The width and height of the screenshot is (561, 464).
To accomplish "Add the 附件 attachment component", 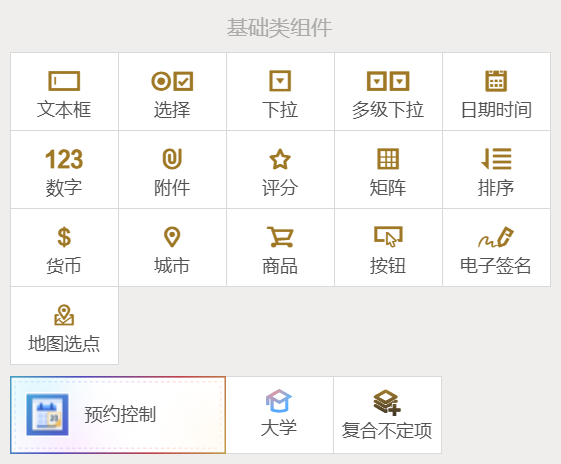I will click(x=172, y=170).
